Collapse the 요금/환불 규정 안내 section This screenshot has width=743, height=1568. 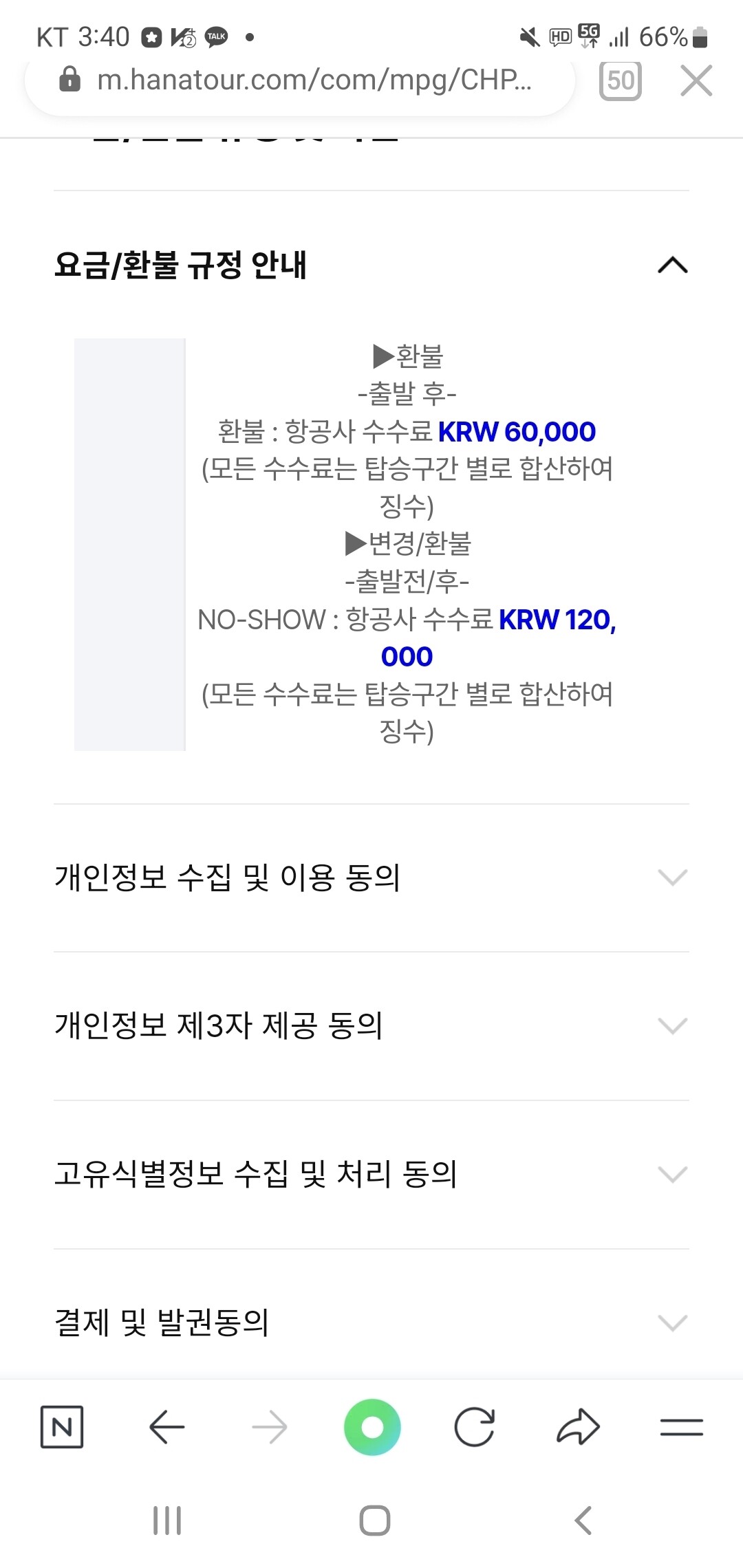coord(673,266)
